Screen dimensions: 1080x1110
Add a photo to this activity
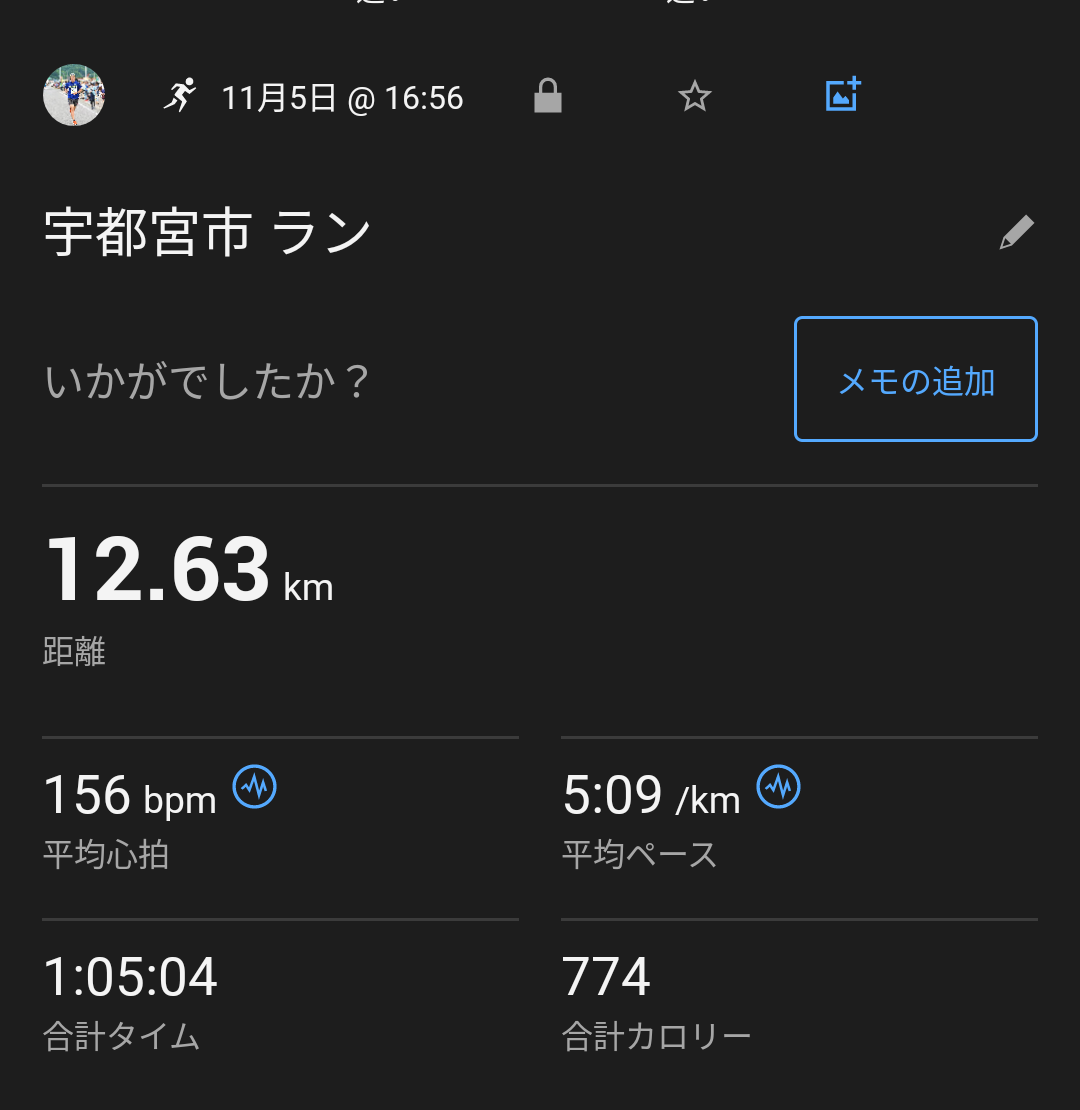point(842,95)
